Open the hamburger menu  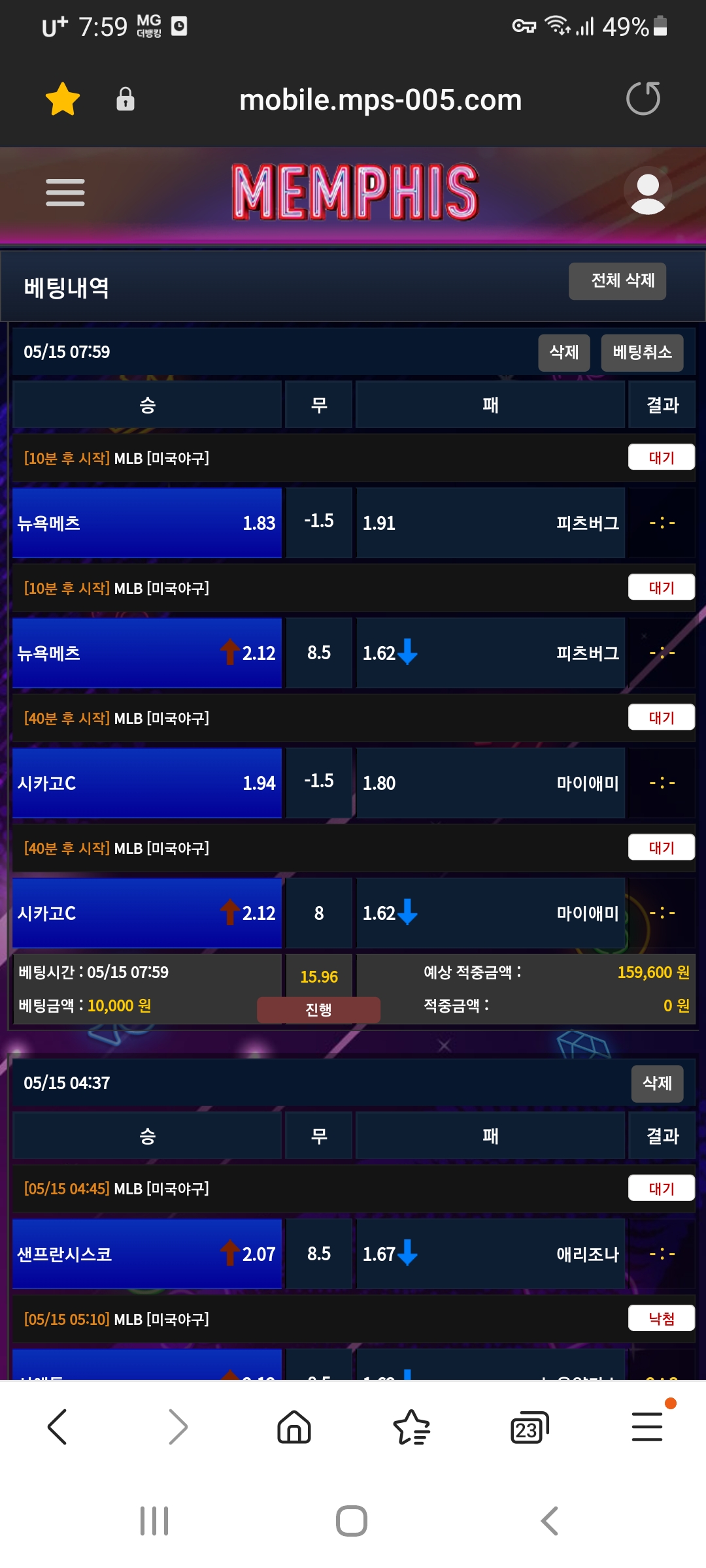pos(65,192)
